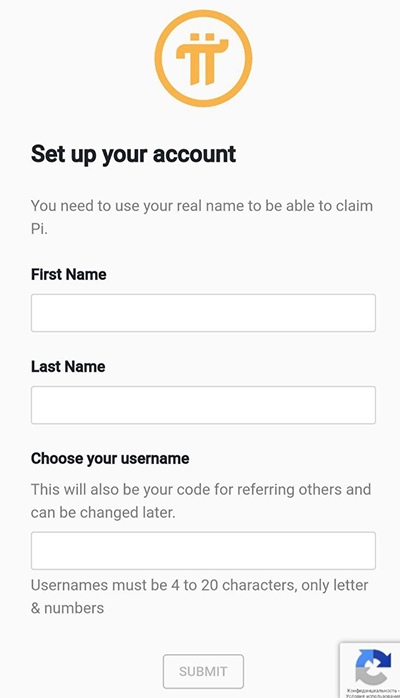Tap the SUBMIT button
The image size is (400, 698).
coord(203,671)
